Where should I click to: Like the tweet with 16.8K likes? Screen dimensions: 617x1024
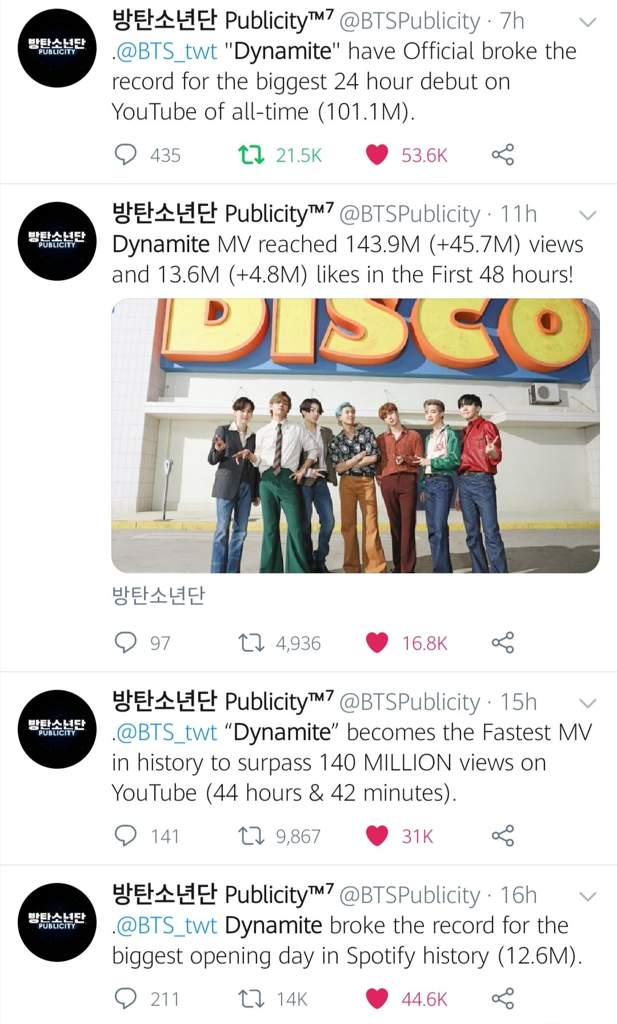click(x=376, y=643)
